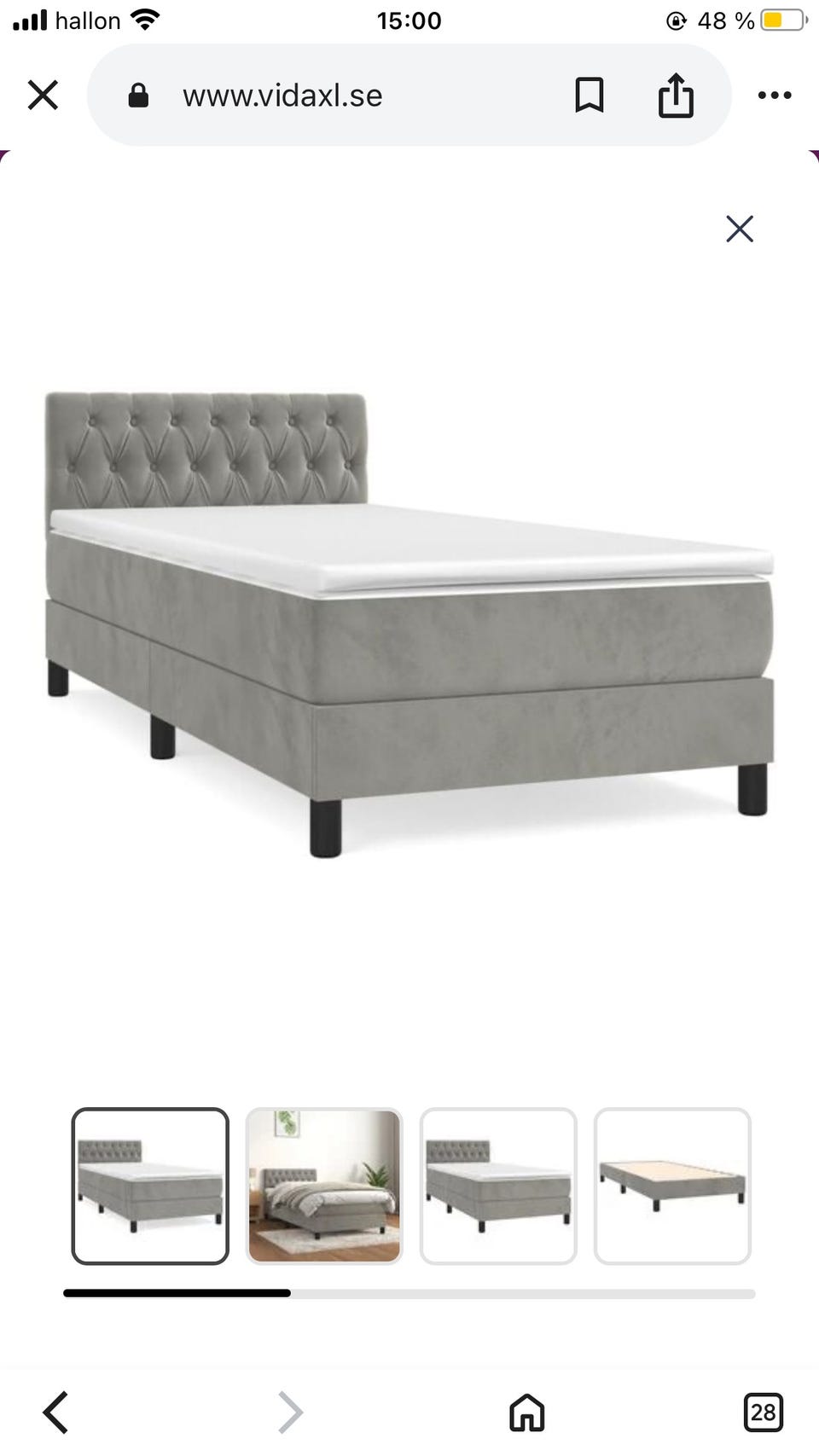The width and height of the screenshot is (819, 1456).
Task: View the bedroom scene thumbnail
Action: tap(324, 1186)
